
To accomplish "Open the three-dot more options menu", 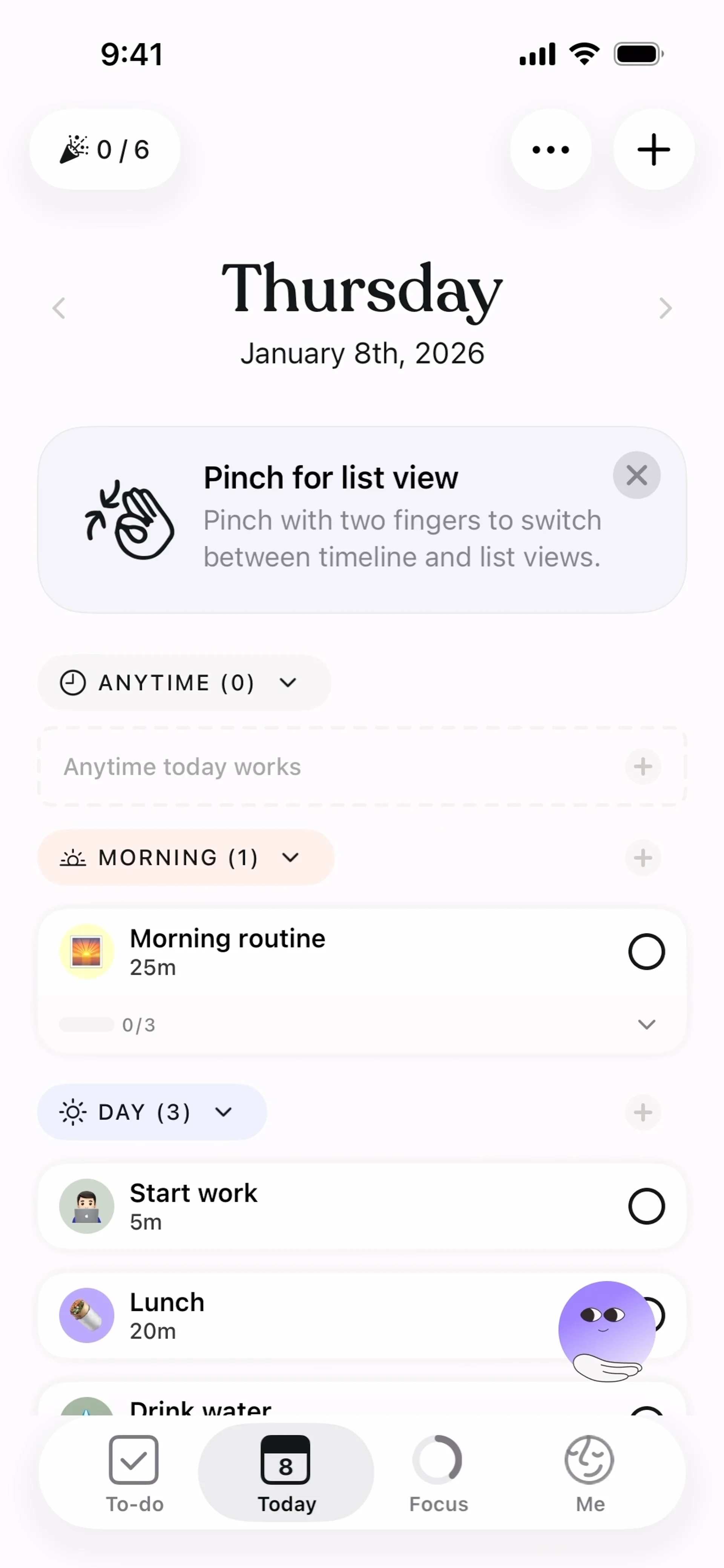I will point(551,150).
